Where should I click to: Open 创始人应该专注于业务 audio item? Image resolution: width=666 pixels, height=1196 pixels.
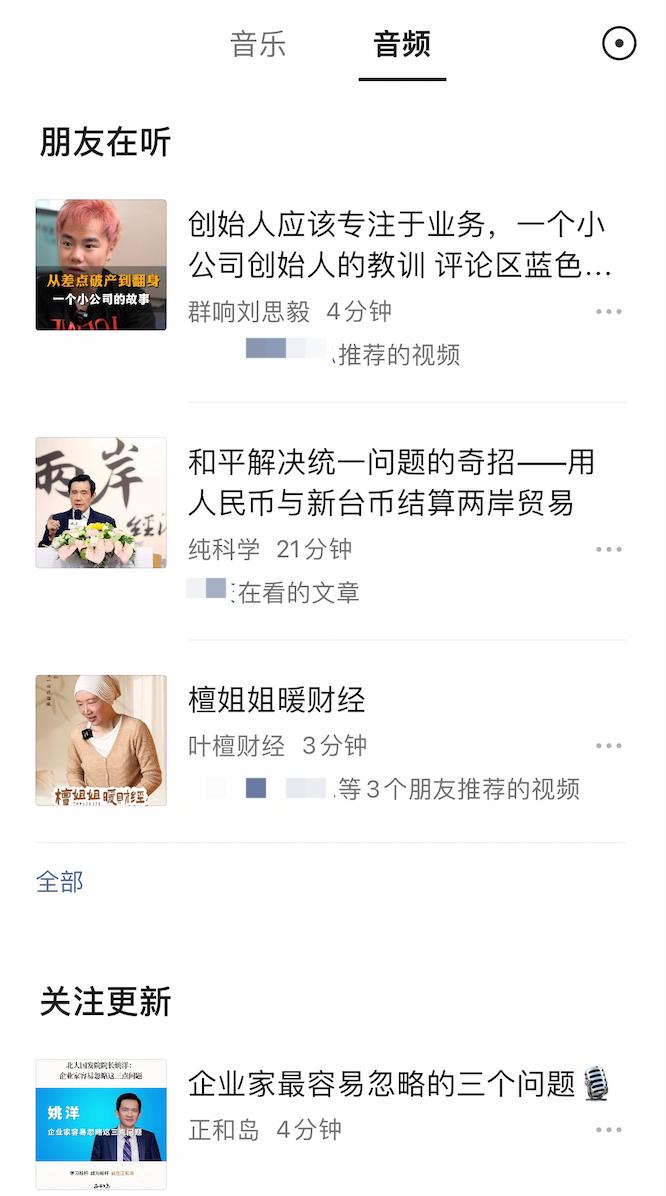(398, 244)
